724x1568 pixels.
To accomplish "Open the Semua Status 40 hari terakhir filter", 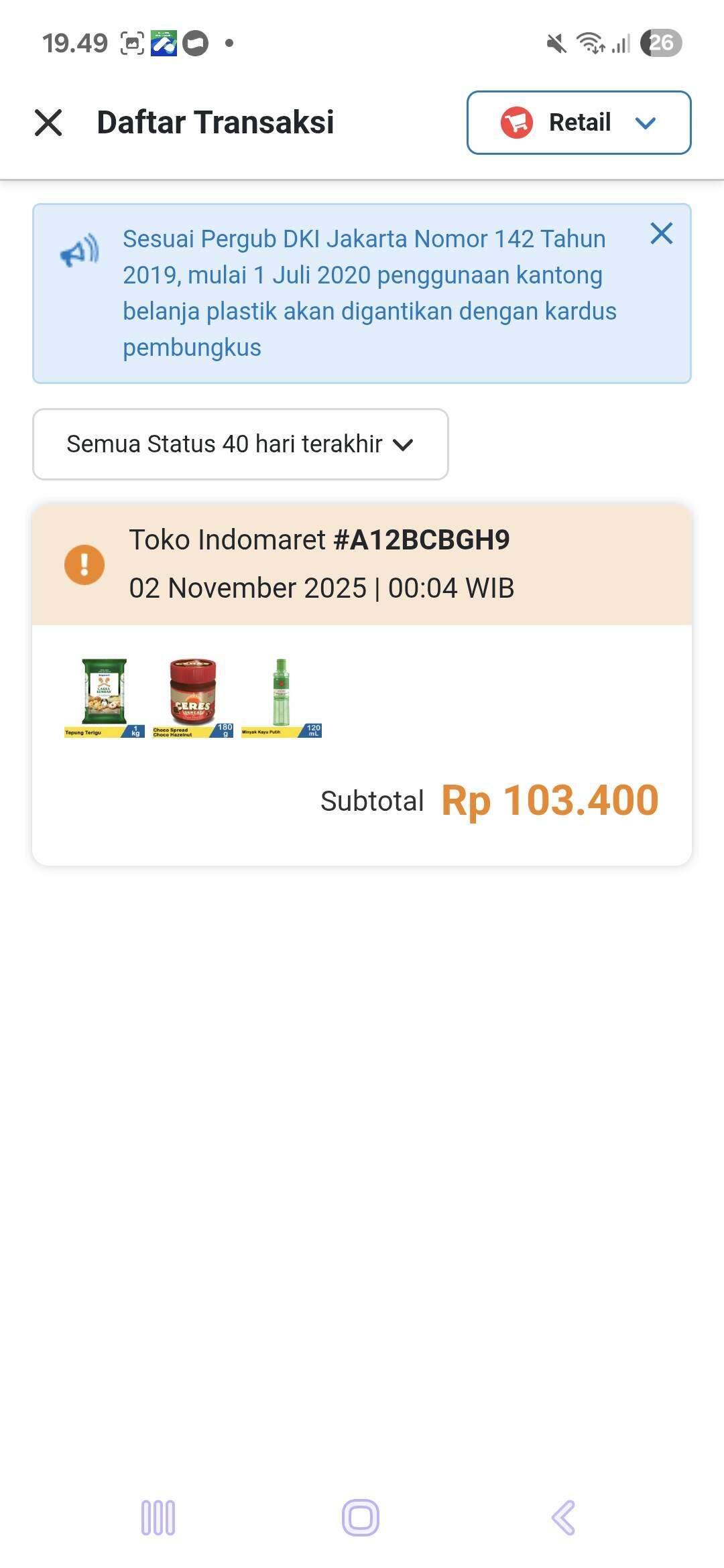I will (240, 444).
